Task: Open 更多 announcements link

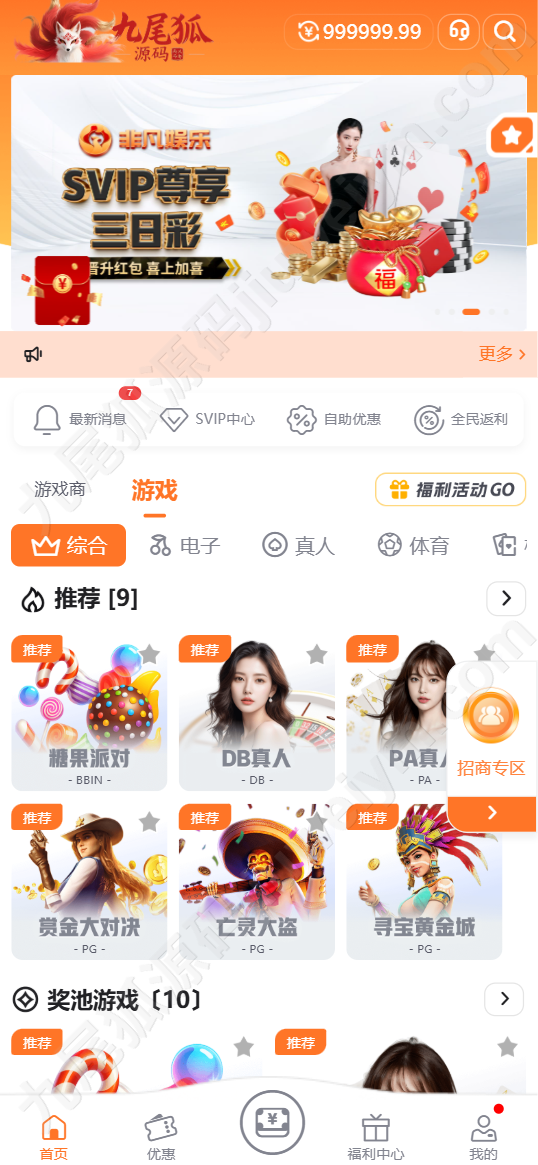Action: (x=502, y=354)
